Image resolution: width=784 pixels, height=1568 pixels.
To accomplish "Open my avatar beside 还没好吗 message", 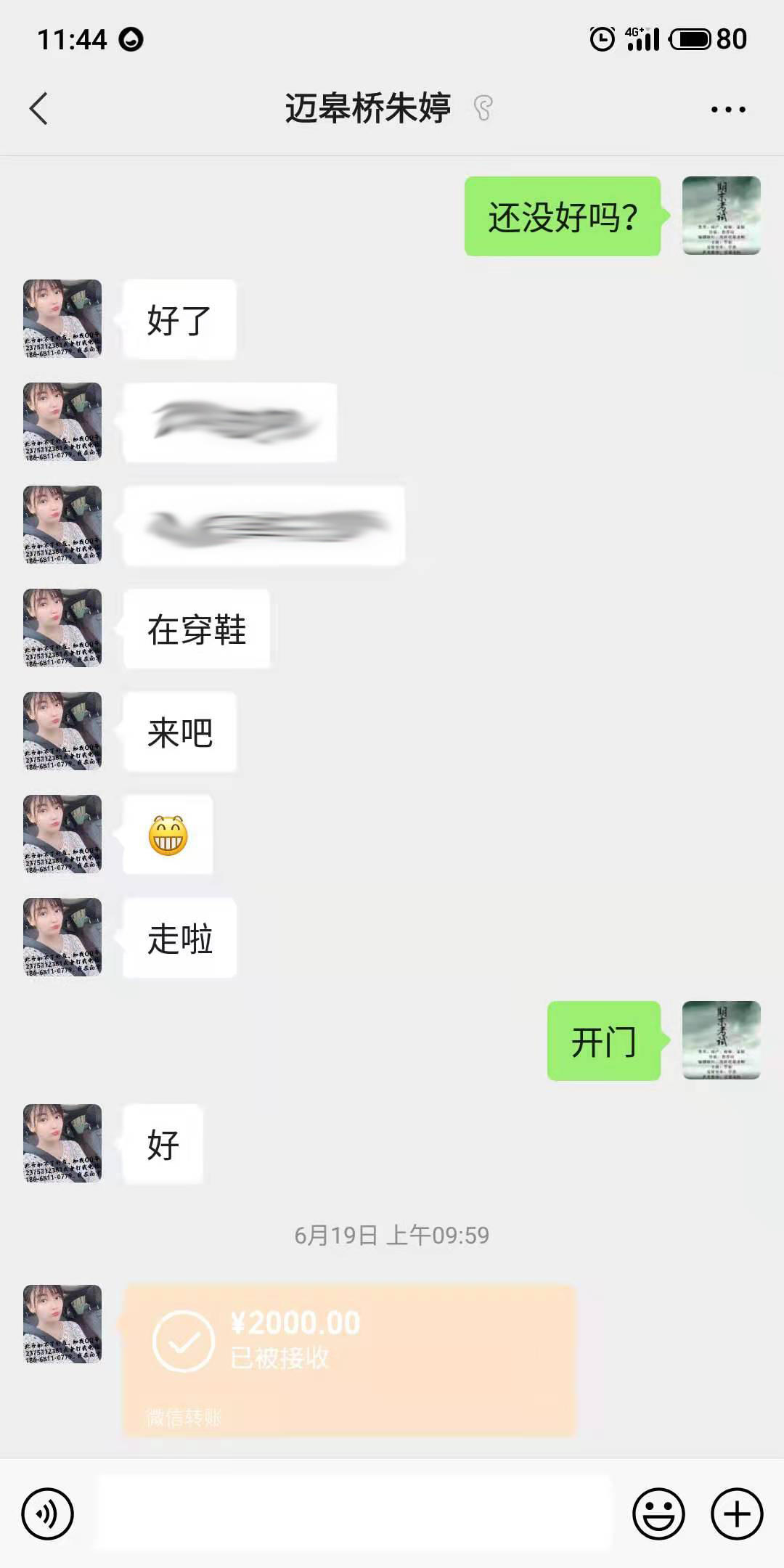I will pos(721,216).
